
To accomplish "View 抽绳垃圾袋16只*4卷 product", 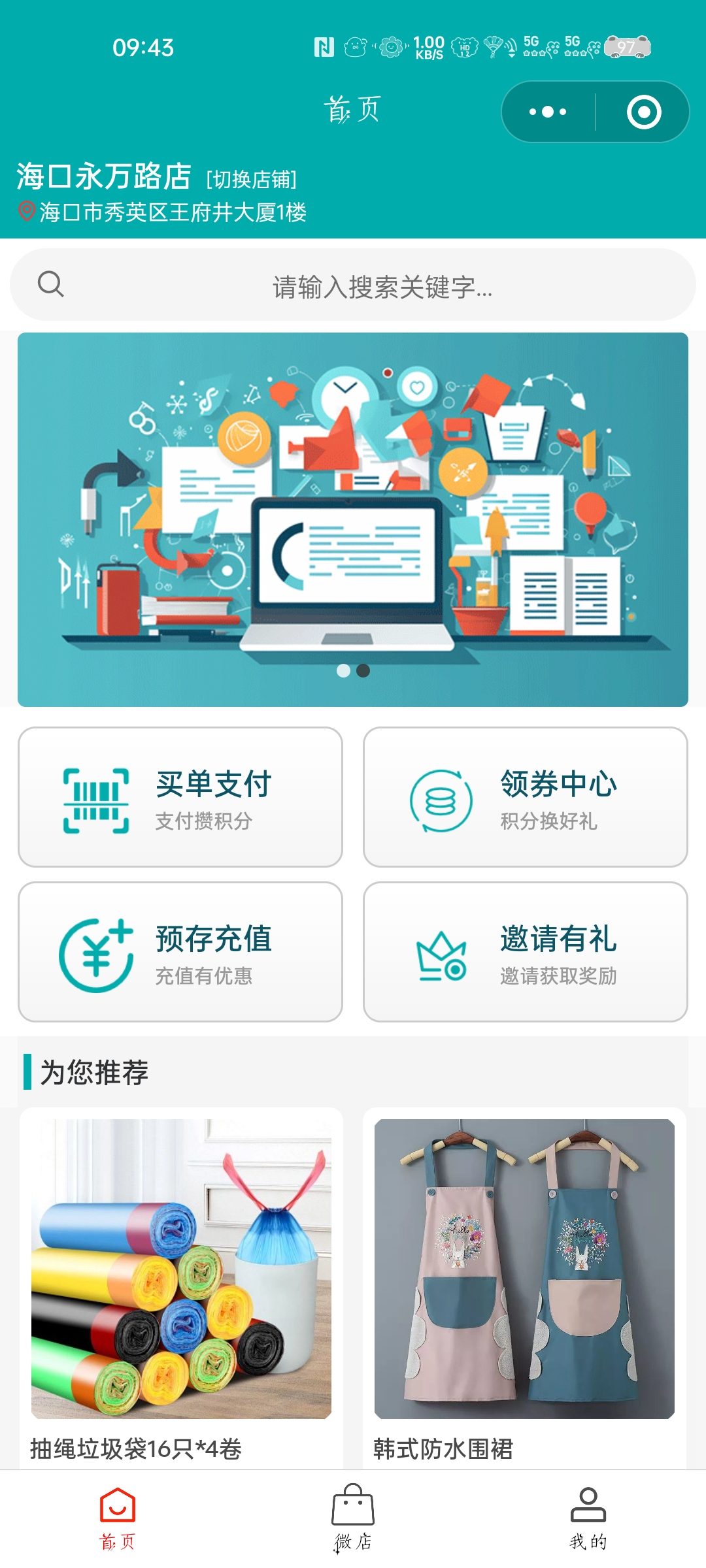I will point(181,1281).
